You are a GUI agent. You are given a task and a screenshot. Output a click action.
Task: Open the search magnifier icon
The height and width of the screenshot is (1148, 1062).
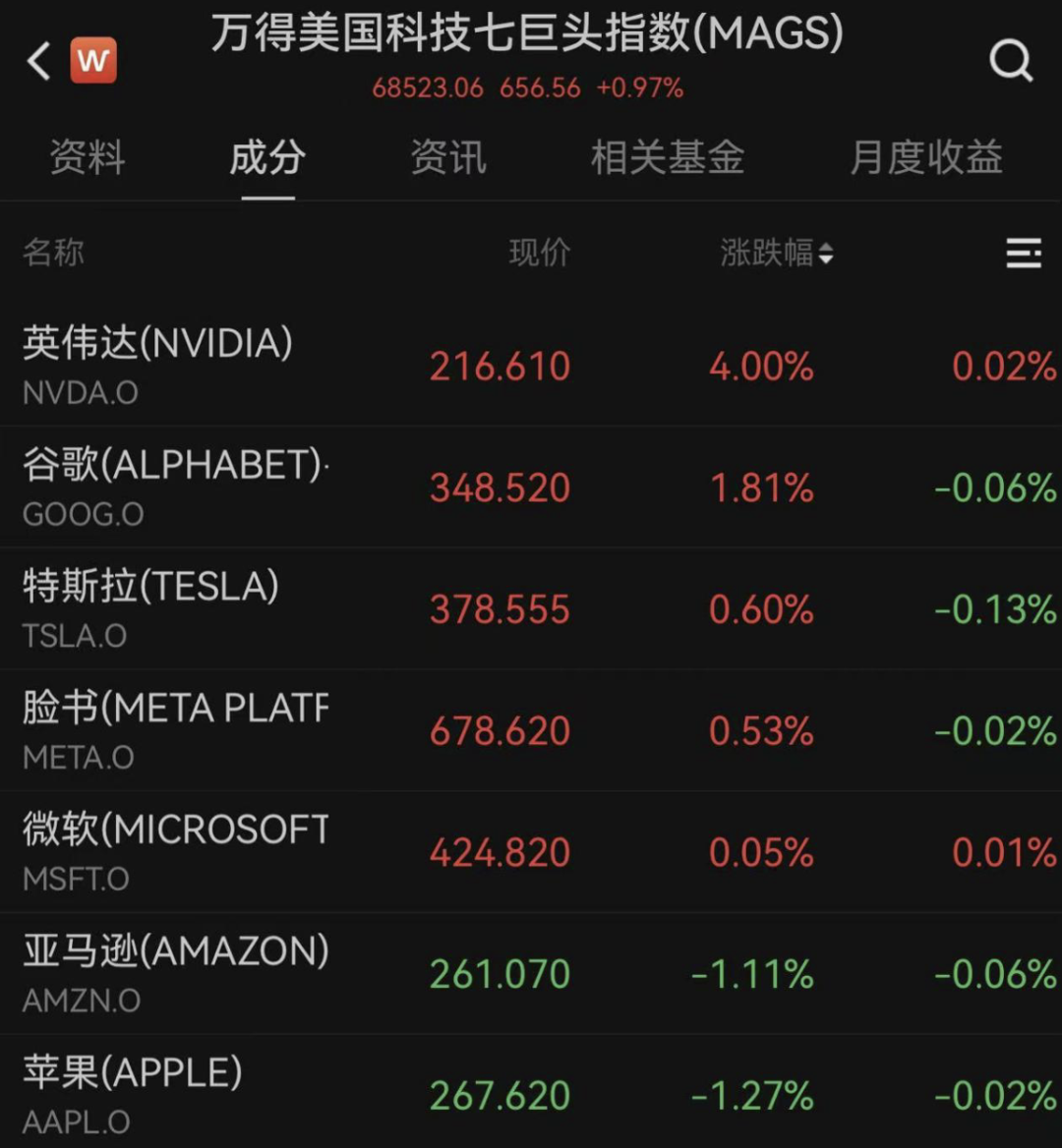pyautogui.click(x=1010, y=61)
